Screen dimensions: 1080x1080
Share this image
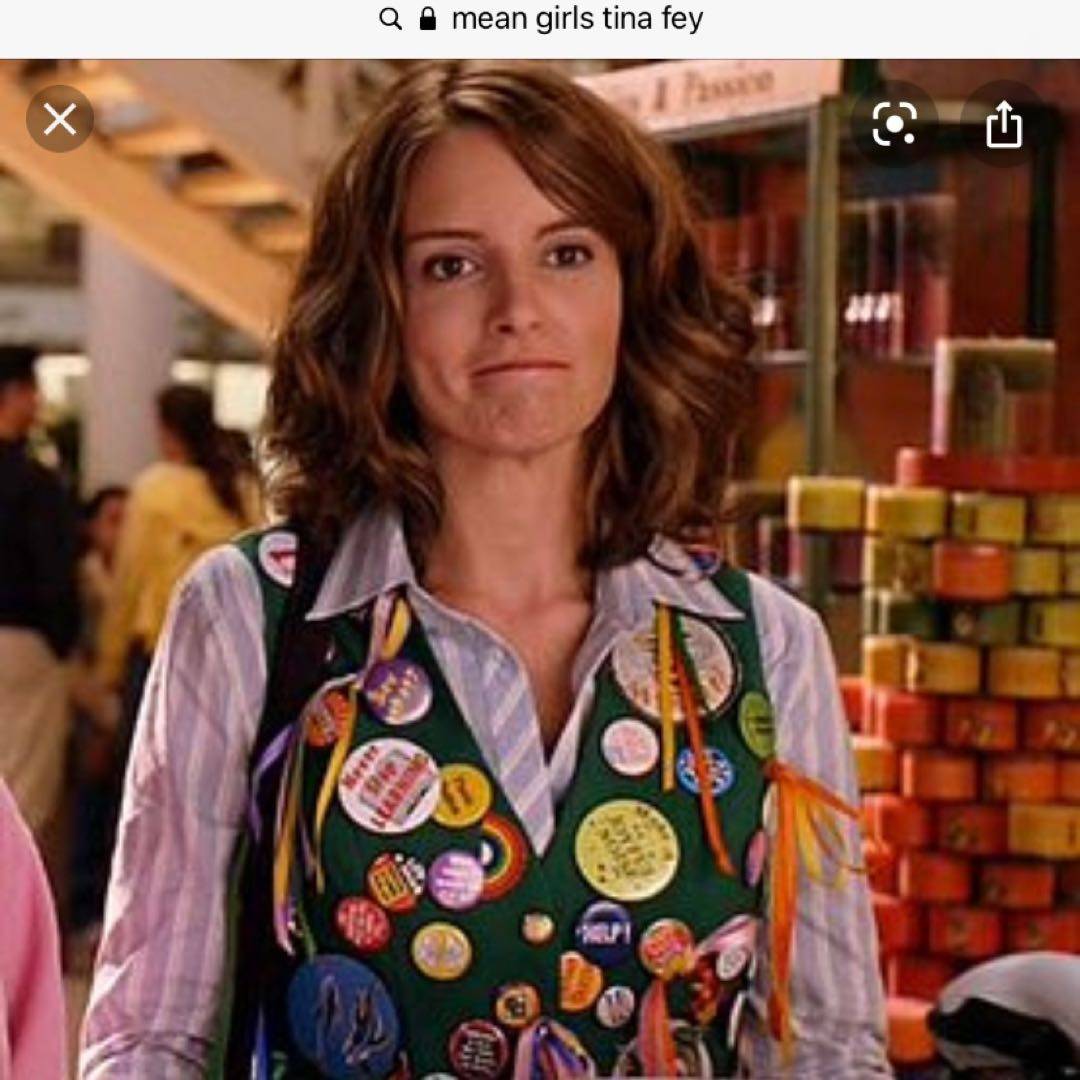[1003, 124]
